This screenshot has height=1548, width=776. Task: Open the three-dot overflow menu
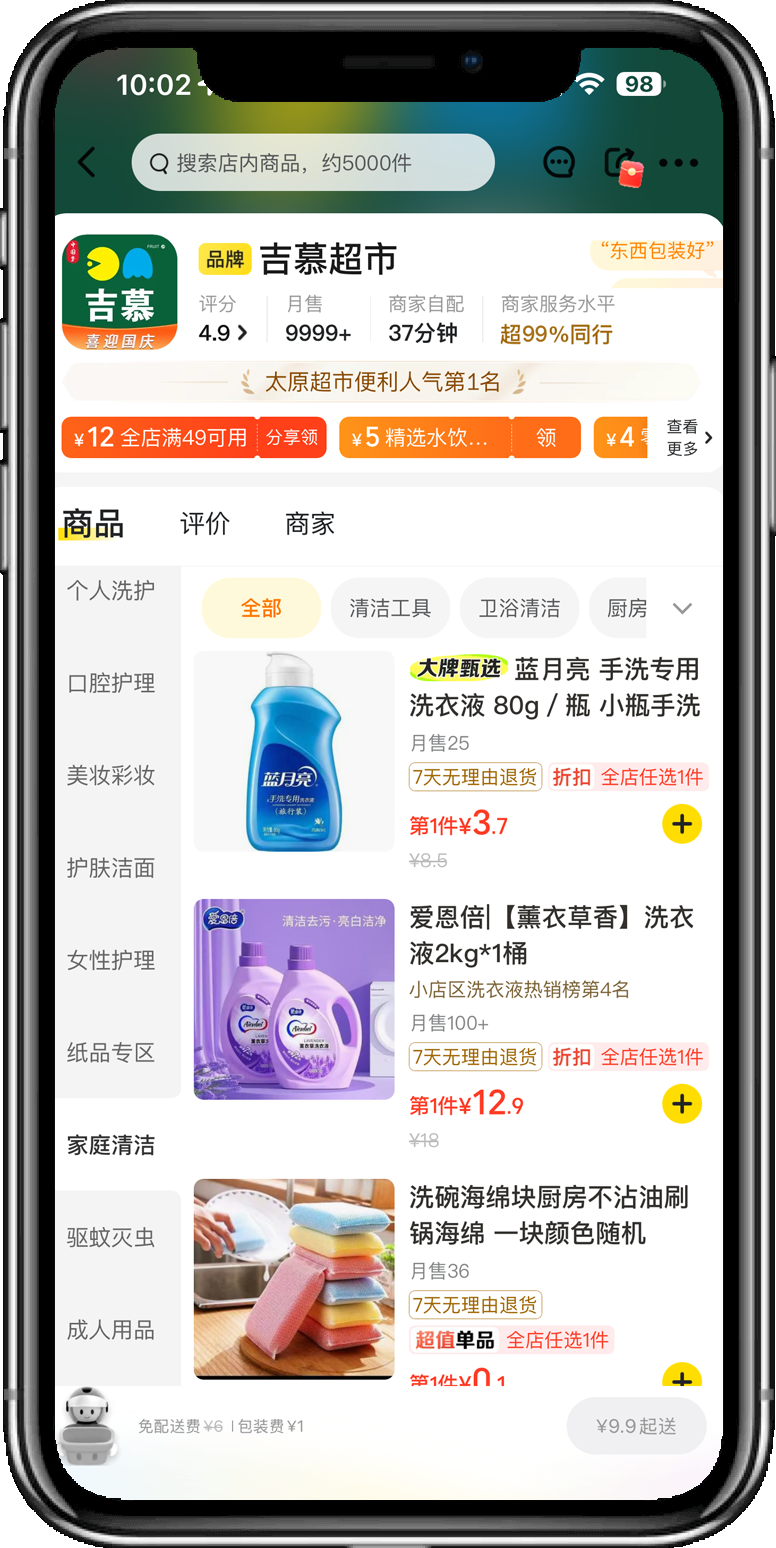tap(679, 163)
